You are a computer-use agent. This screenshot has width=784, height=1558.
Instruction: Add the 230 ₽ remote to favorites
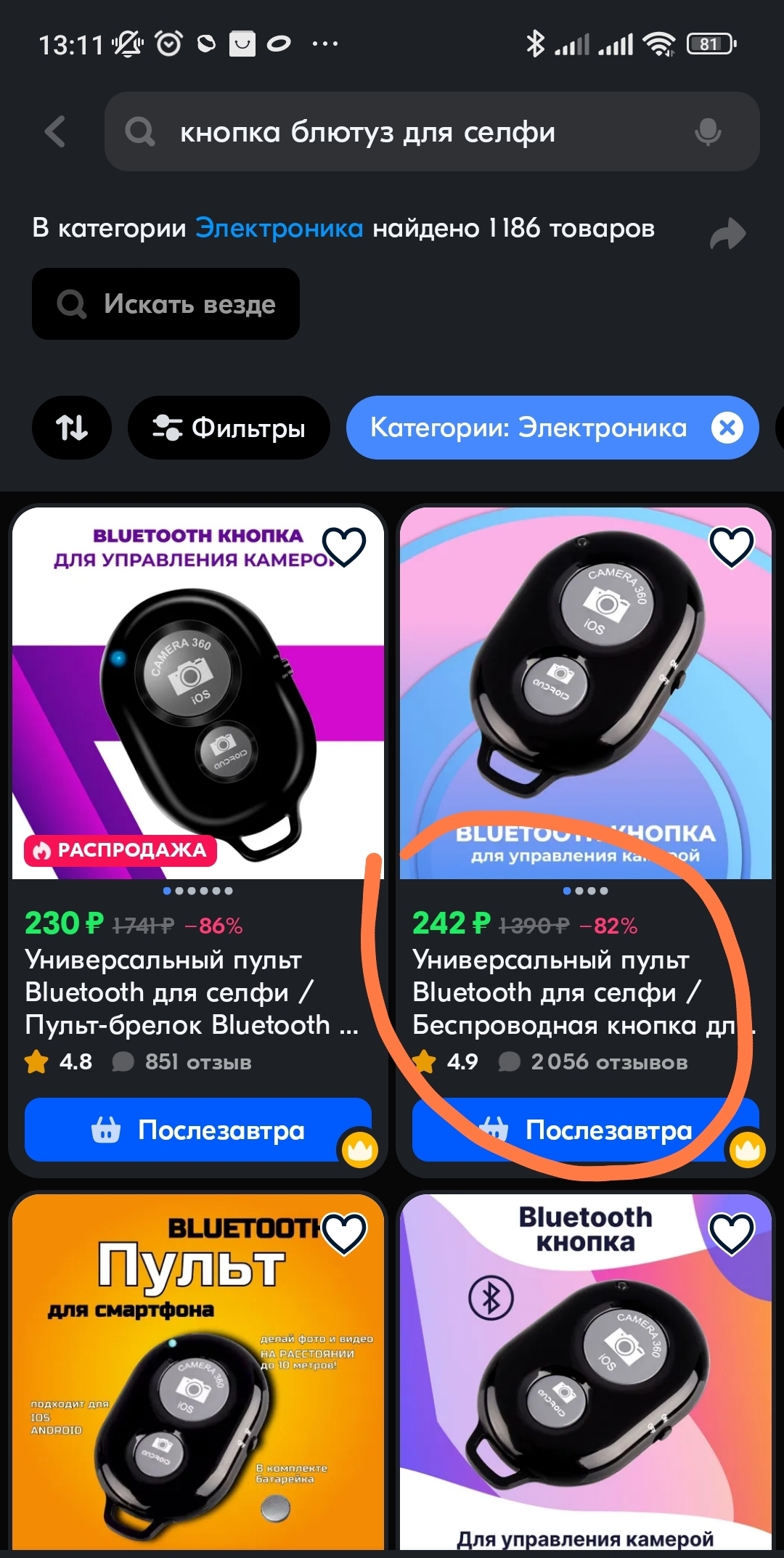click(343, 547)
